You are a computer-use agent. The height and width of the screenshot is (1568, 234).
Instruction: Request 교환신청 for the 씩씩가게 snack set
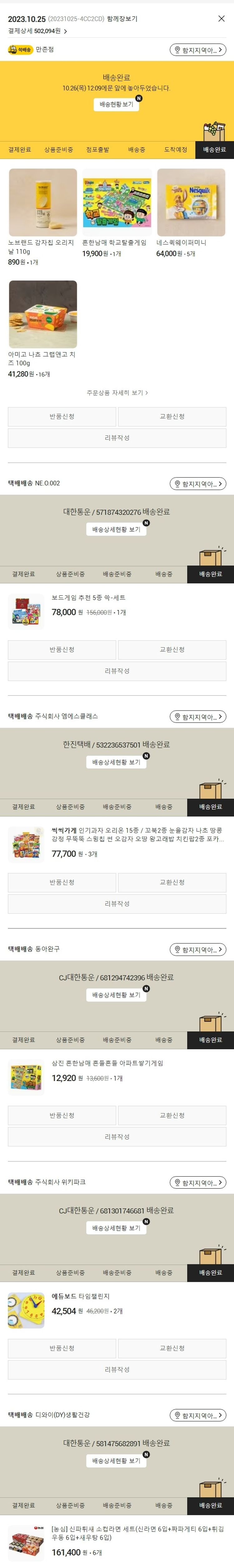tap(172, 882)
